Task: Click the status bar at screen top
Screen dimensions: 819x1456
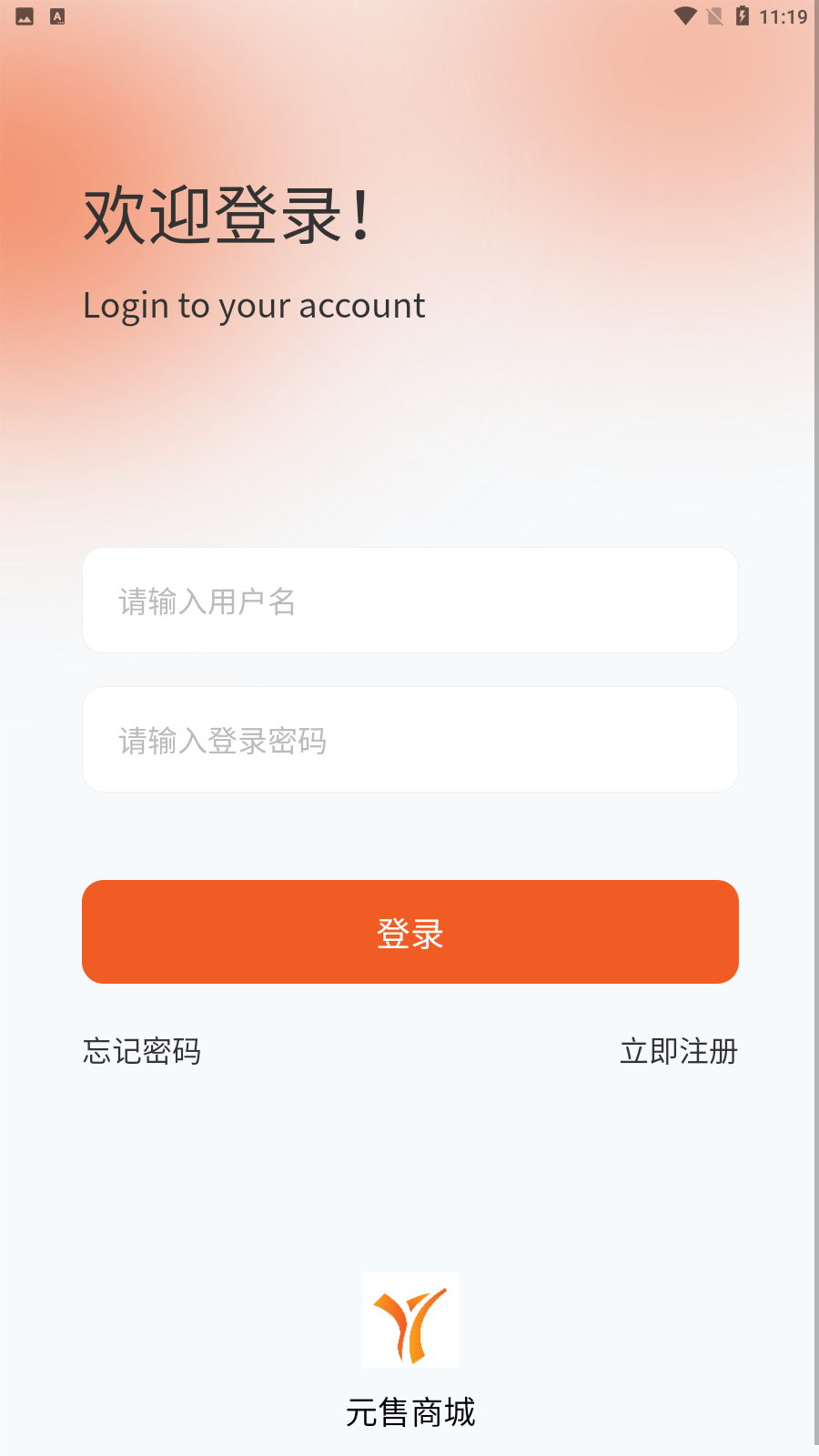Action: click(x=409, y=15)
